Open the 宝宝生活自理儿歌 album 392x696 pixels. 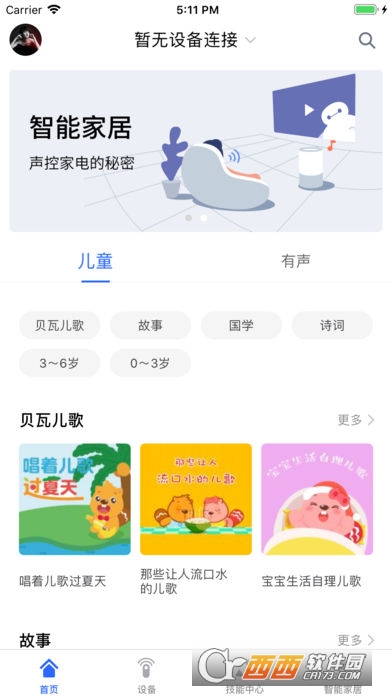317,499
